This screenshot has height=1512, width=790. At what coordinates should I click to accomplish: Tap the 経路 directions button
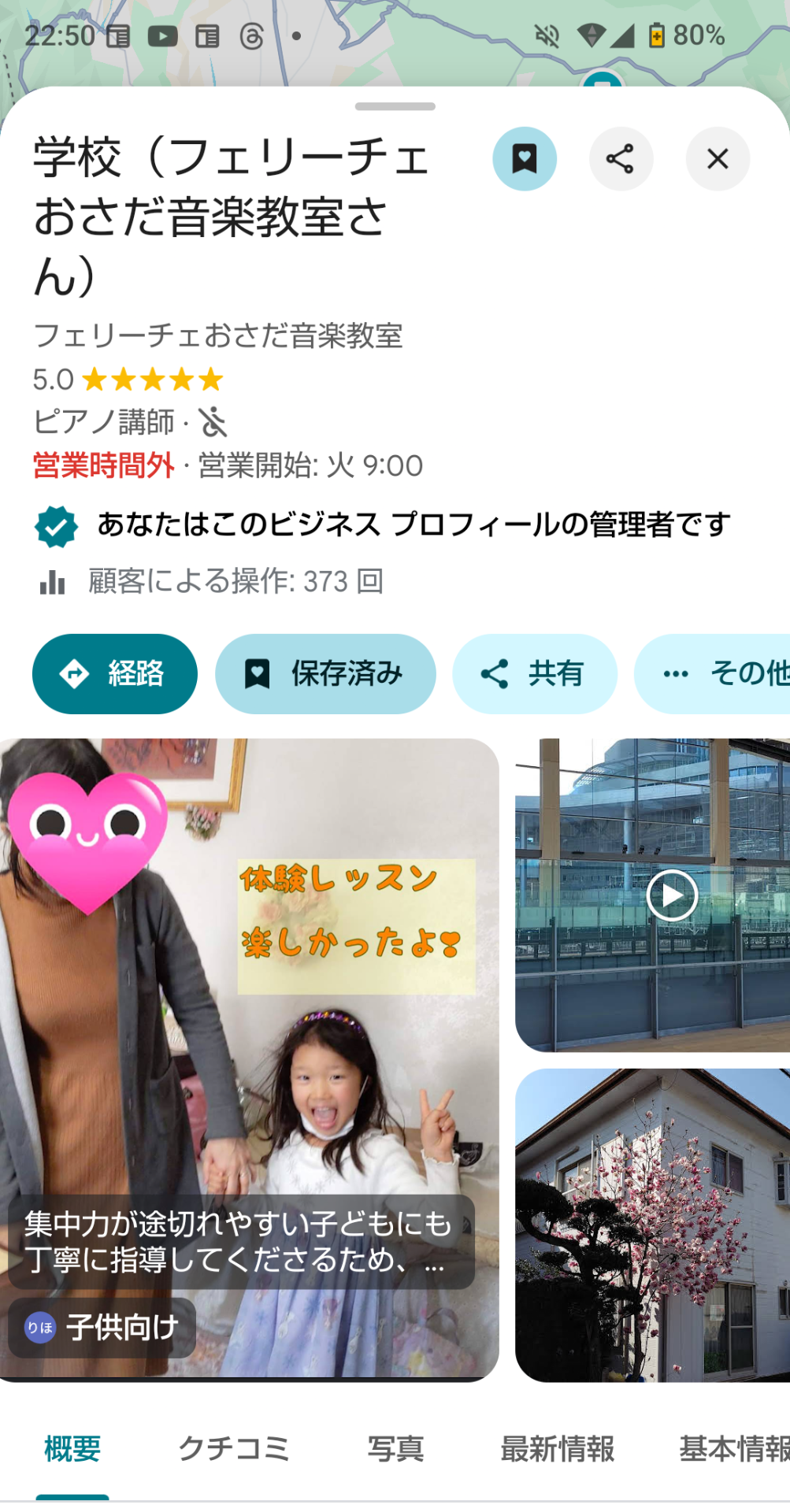pos(115,674)
